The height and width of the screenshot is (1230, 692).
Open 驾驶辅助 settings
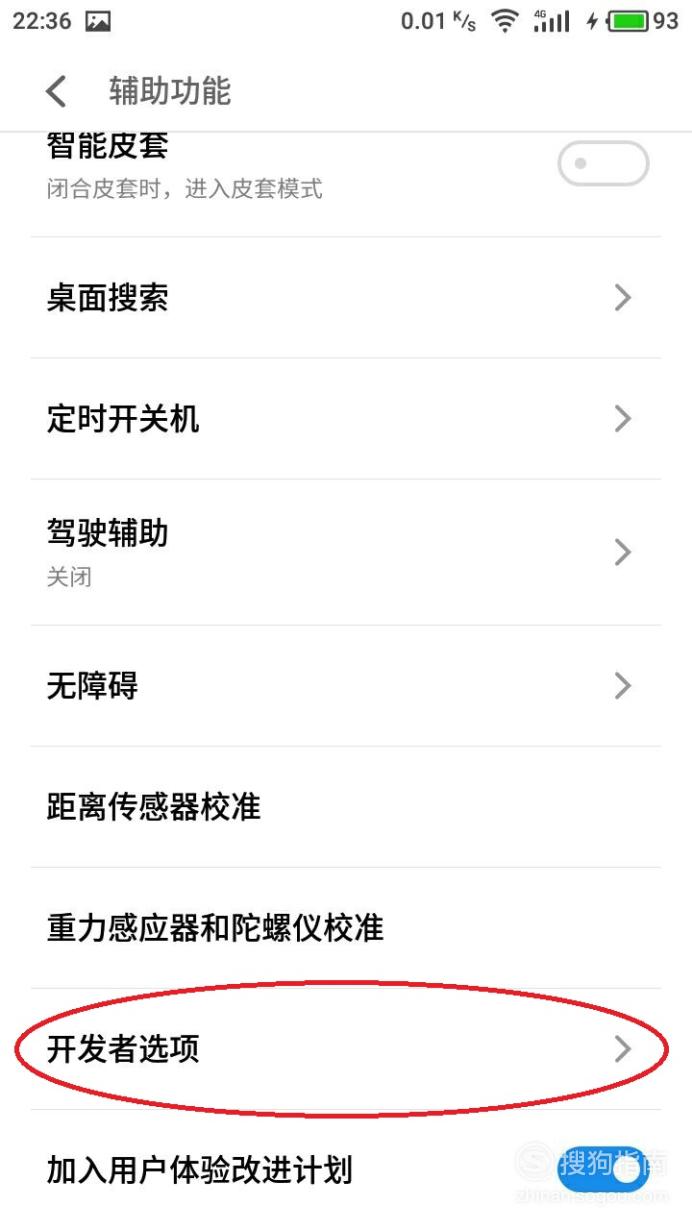tap(346, 552)
